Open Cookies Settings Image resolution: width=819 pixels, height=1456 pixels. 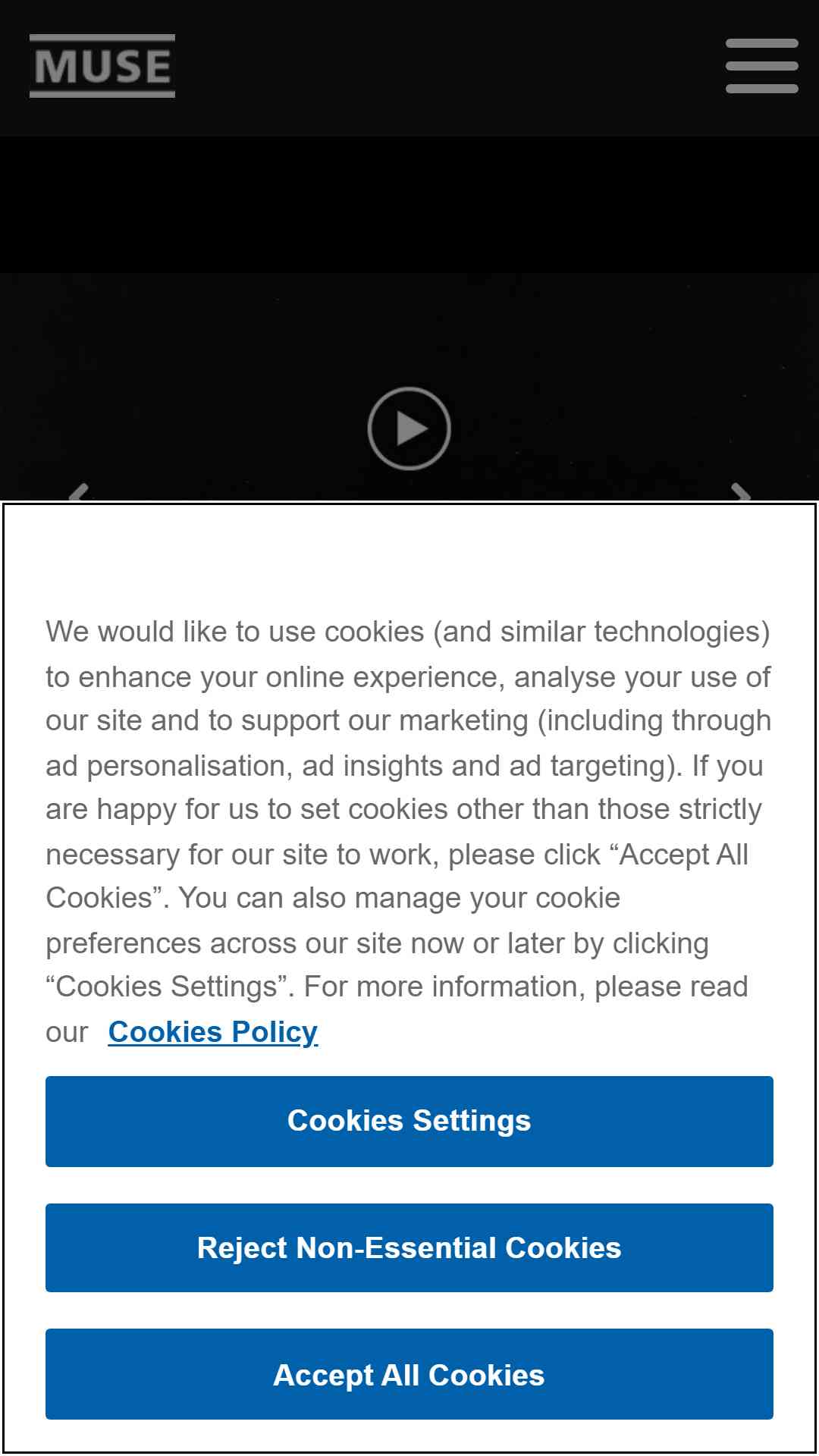pyautogui.click(x=409, y=1121)
